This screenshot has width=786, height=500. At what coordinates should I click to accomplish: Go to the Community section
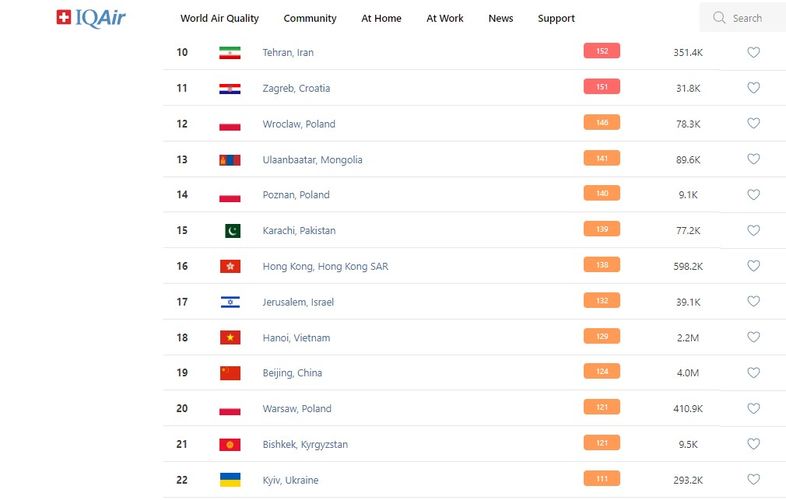[310, 18]
